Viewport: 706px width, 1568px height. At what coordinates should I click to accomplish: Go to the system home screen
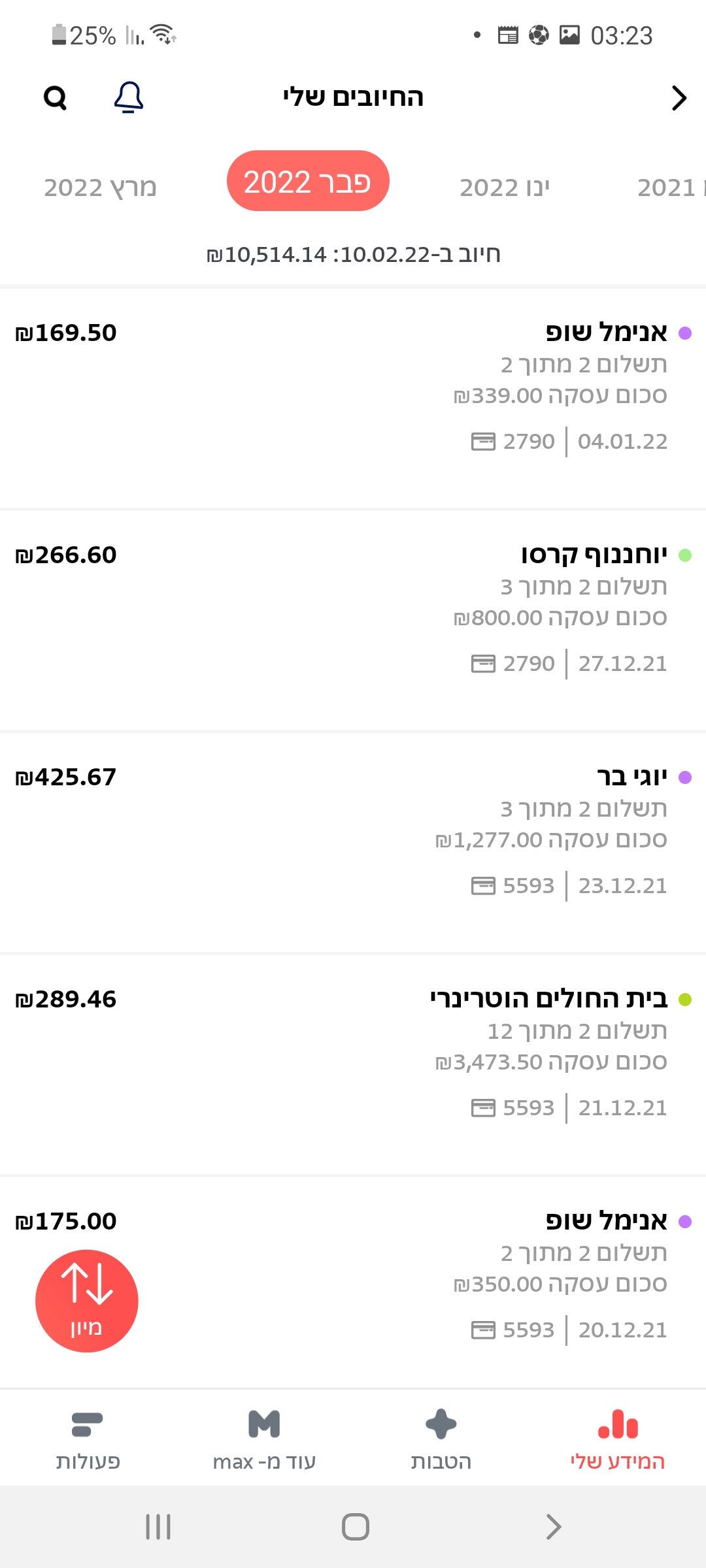tap(355, 1527)
